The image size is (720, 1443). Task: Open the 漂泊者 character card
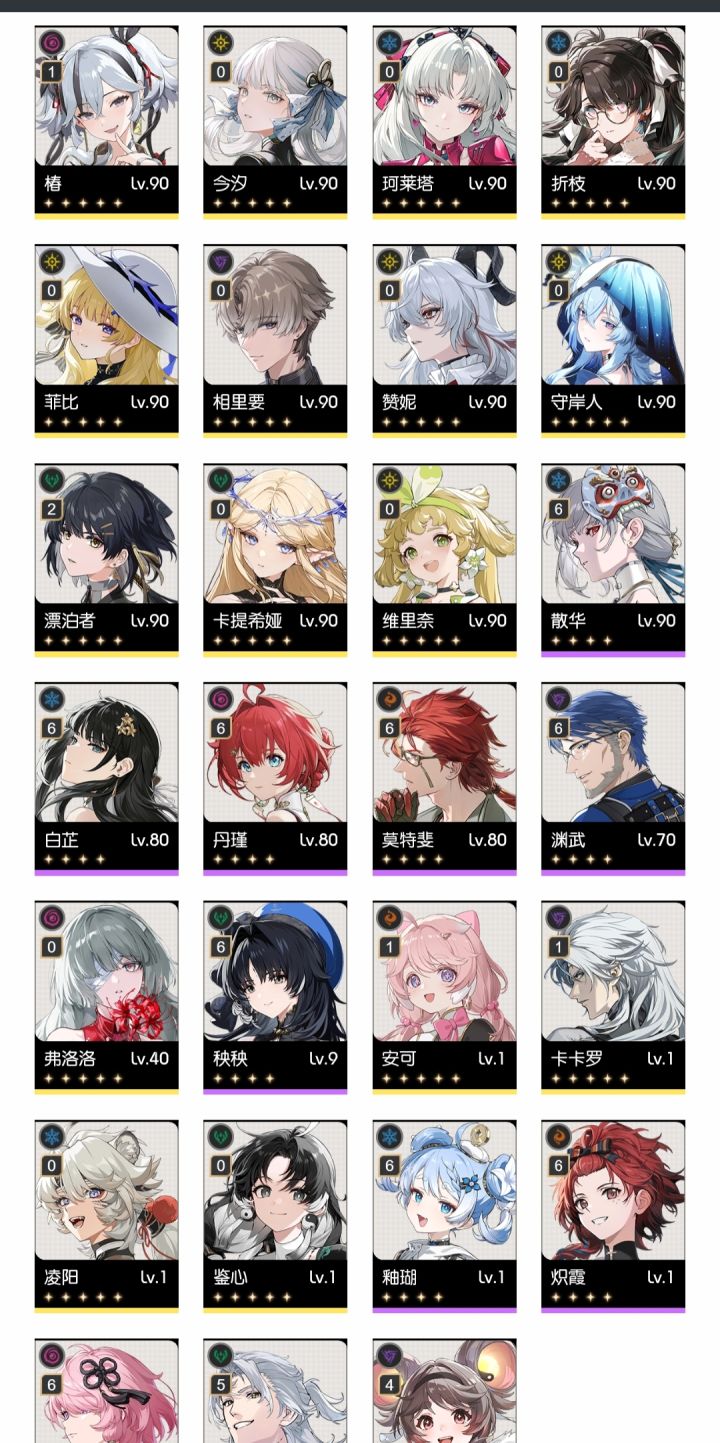click(x=106, y=560)
